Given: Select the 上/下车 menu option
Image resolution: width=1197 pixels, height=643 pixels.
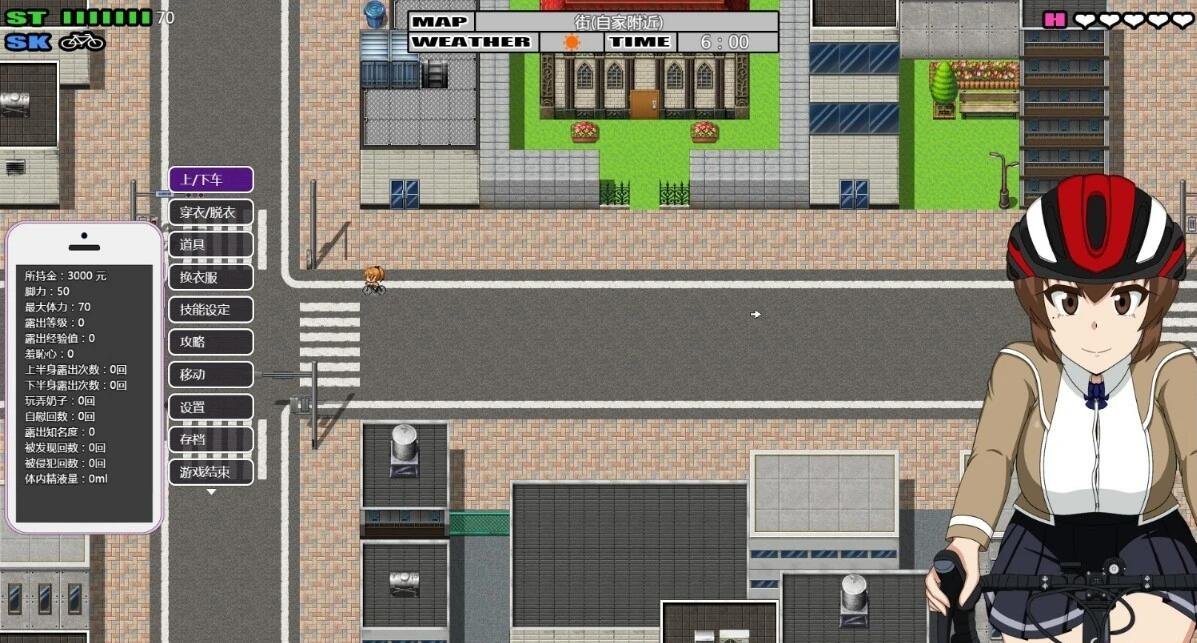Looking at the screenshot, I should 210,180.
